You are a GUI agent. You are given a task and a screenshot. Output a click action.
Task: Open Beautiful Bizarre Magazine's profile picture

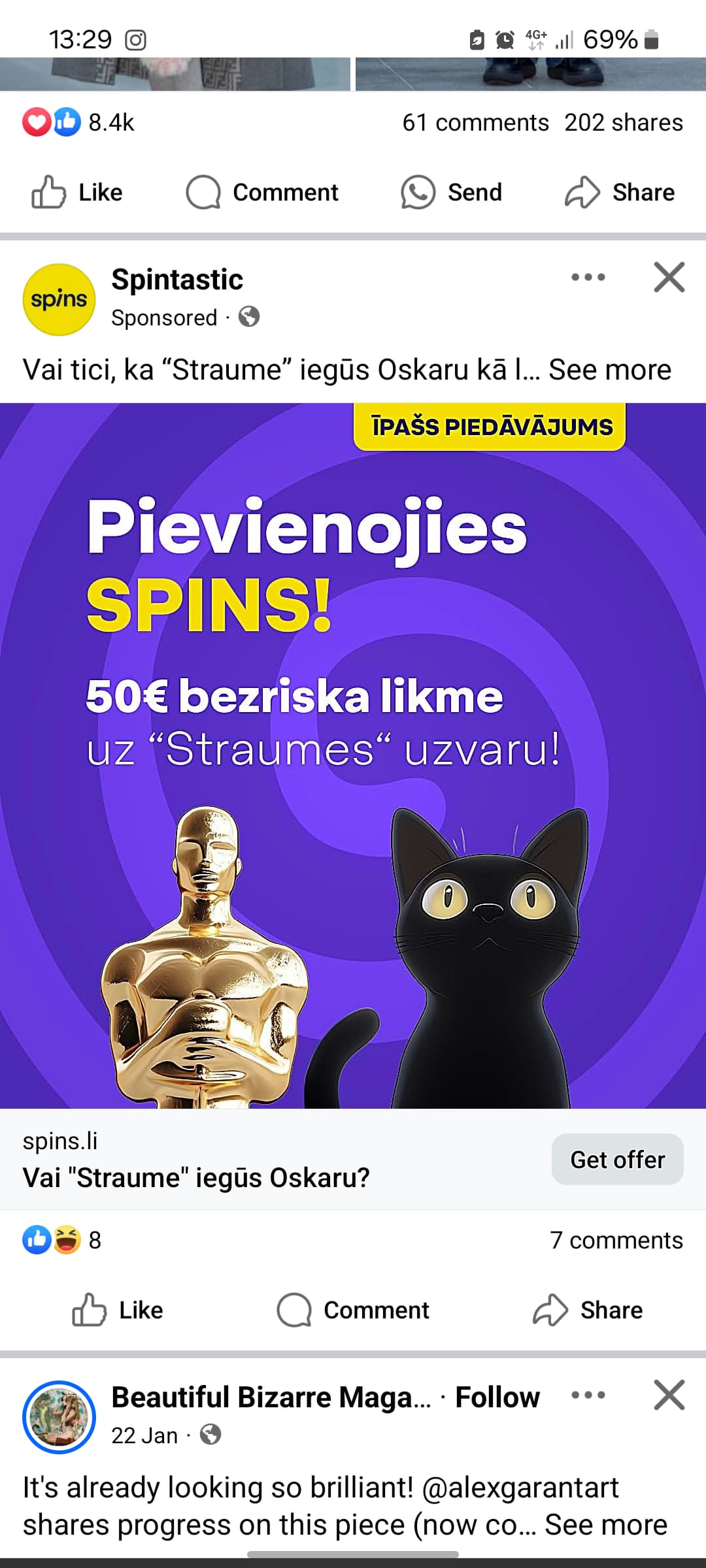[59, 1417]
